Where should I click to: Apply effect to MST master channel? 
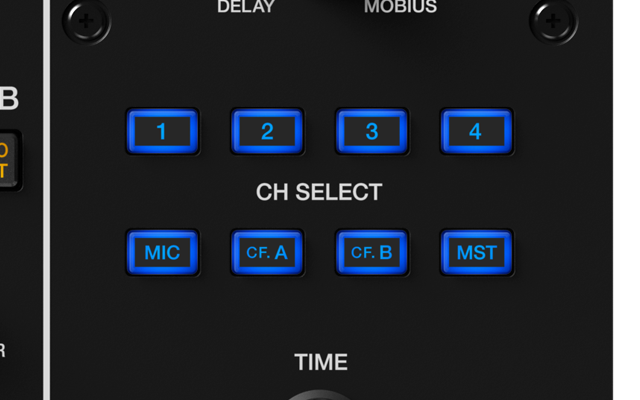tap(476, 252)
